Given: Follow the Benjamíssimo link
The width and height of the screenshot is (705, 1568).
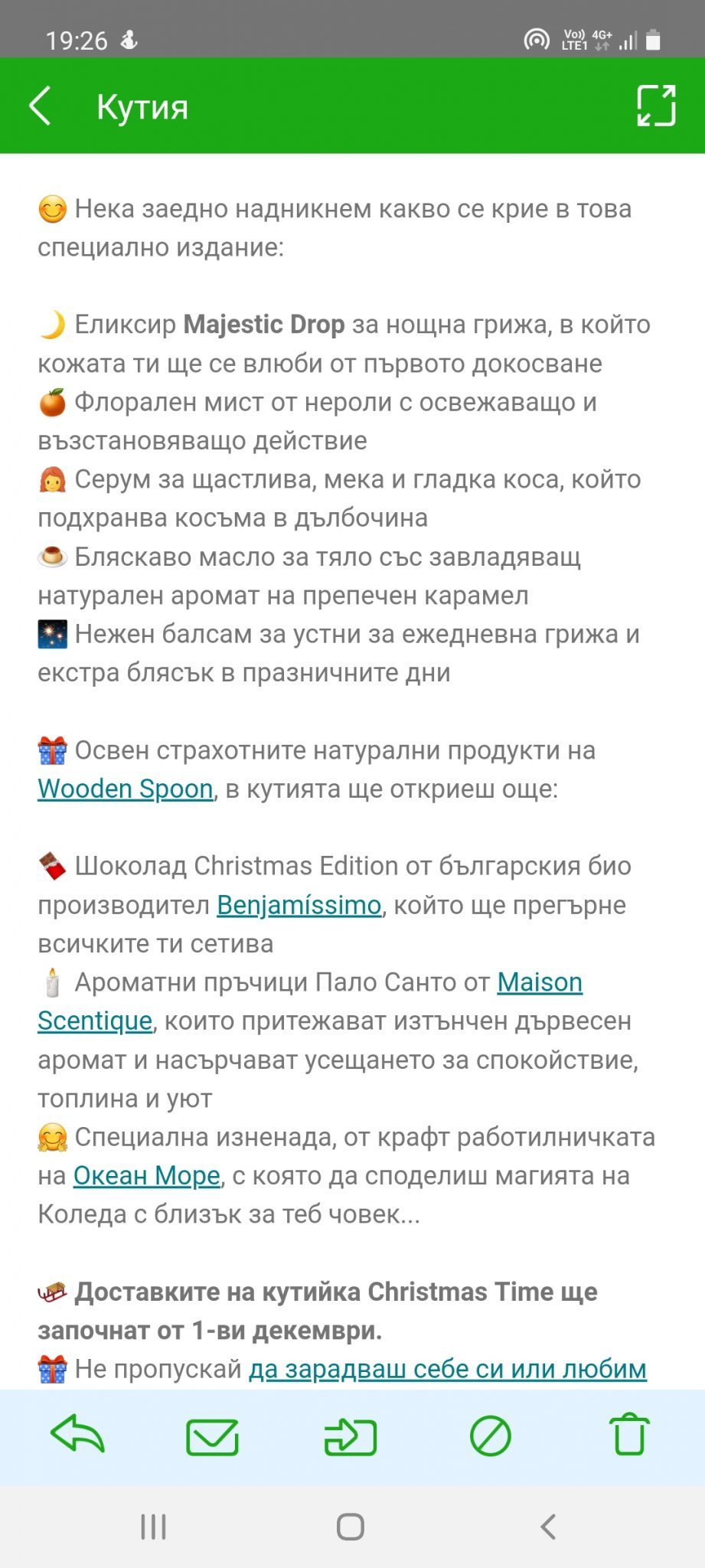Looking at the screenshot, I should tap(299, 905).
